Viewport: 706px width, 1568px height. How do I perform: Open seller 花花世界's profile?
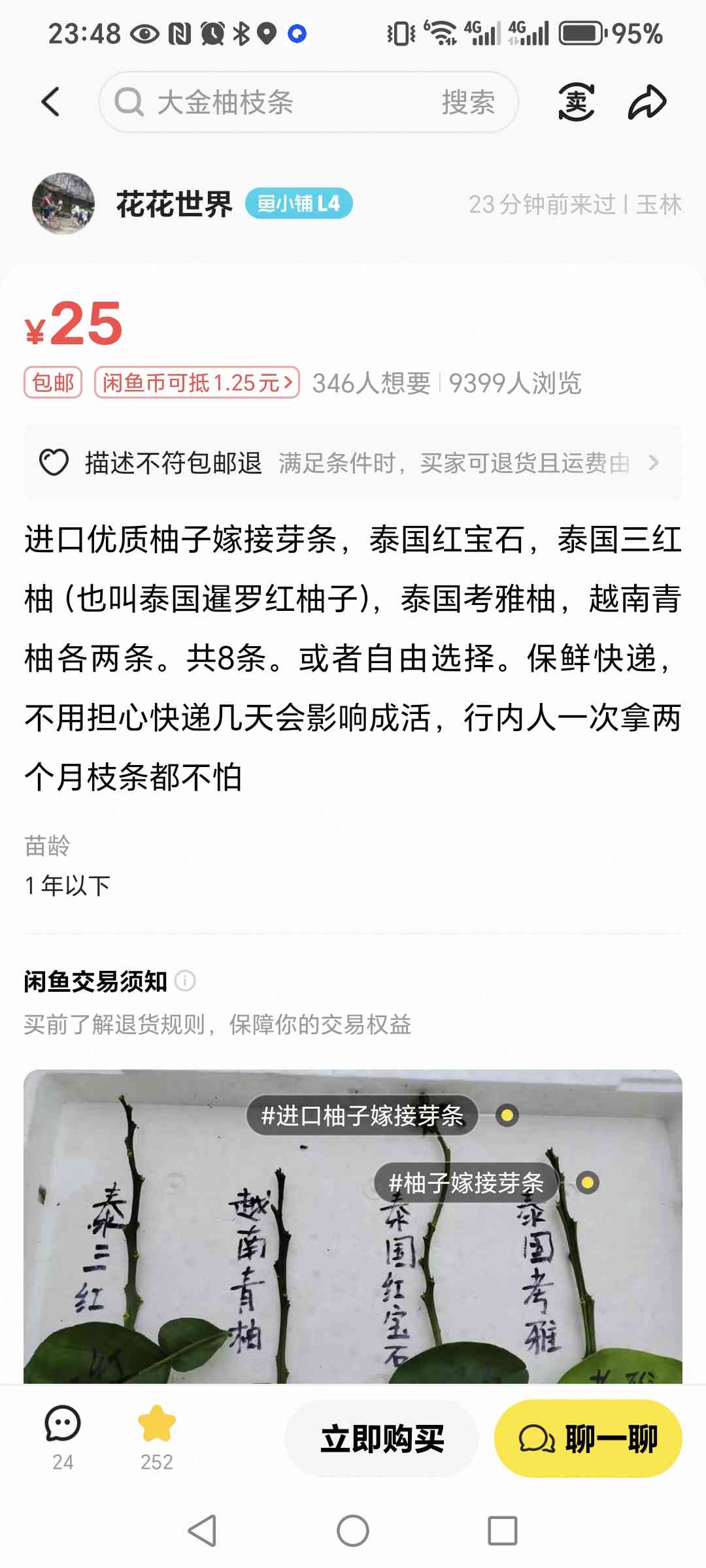click(x=173, y=204)
